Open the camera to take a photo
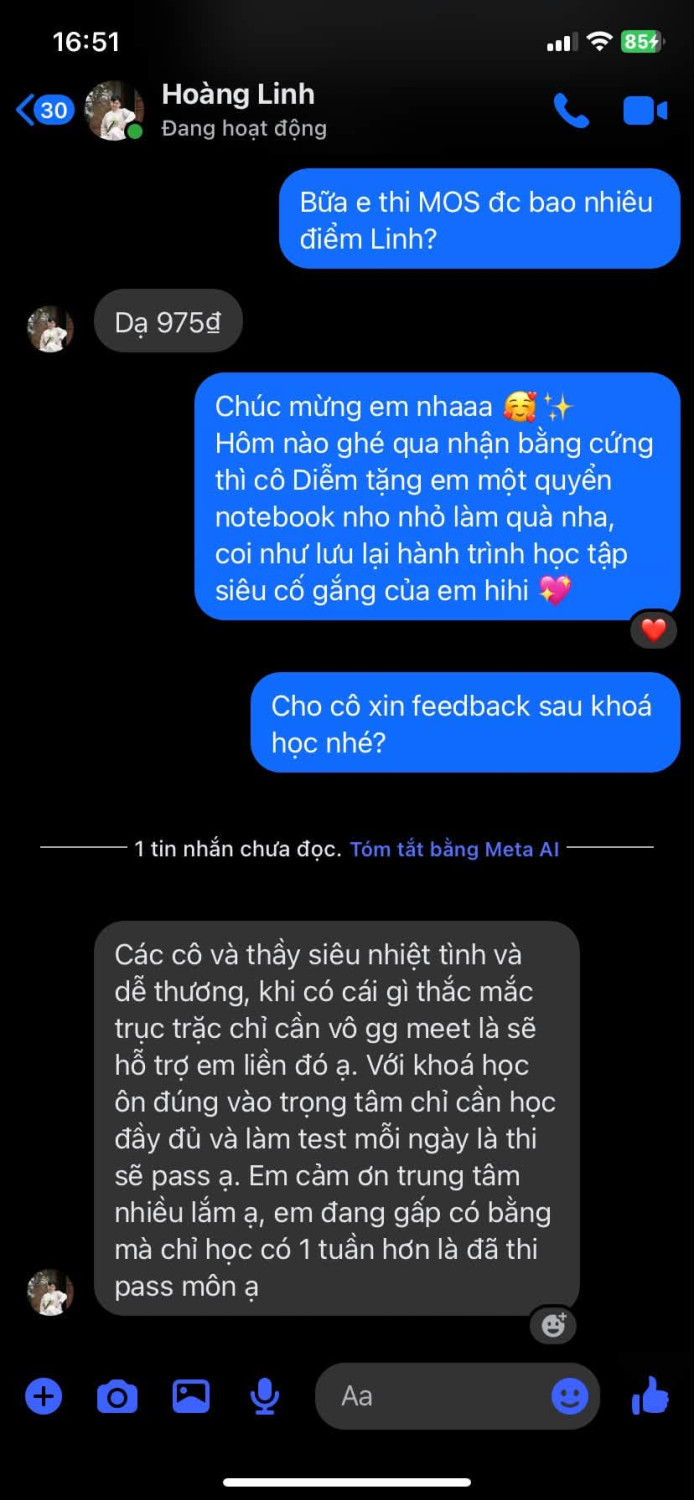This screenshot has height=1500, width=694. (x=117, y=1396)
